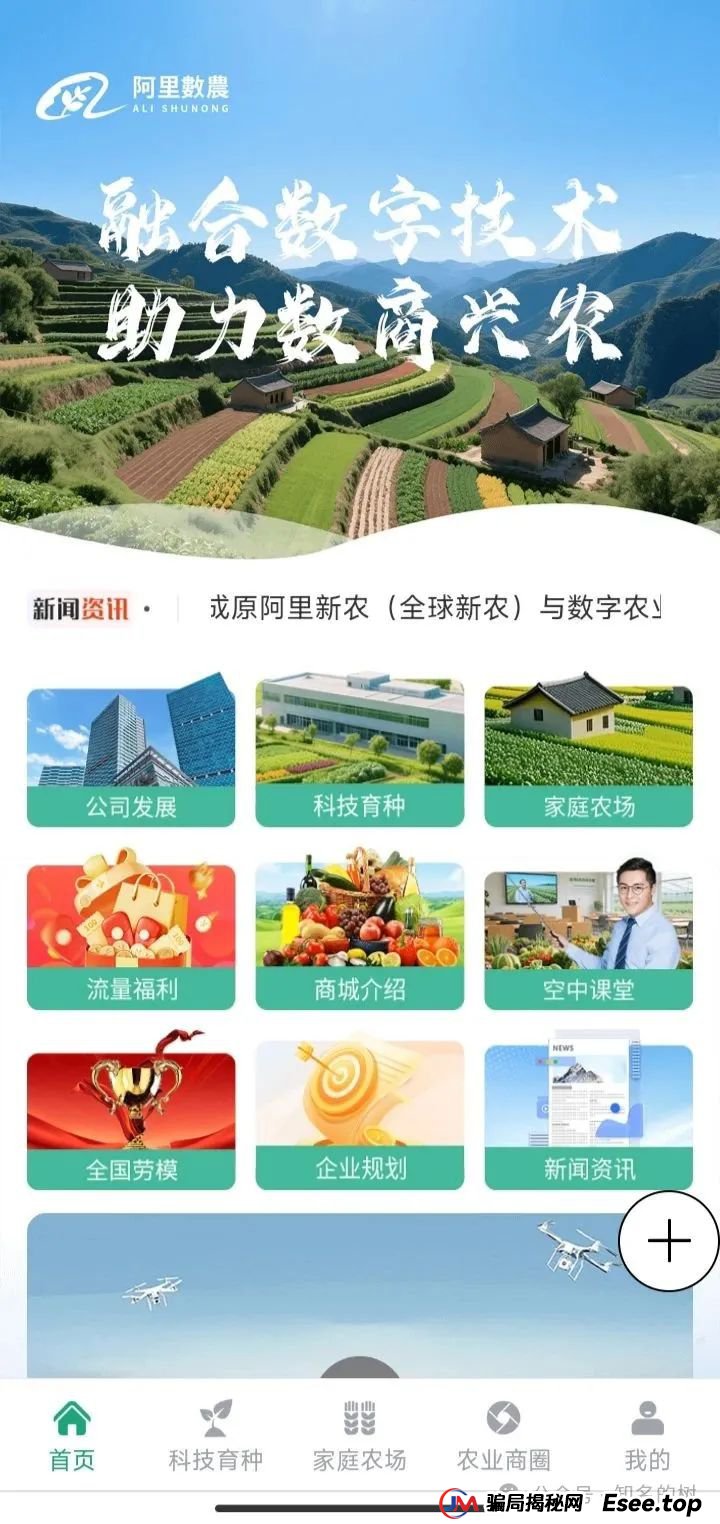Image resolution: width=720 pixels, height=1524 pixels.
Task: Open the 家庭农场 tile in the grid
Action: point(588,750)
